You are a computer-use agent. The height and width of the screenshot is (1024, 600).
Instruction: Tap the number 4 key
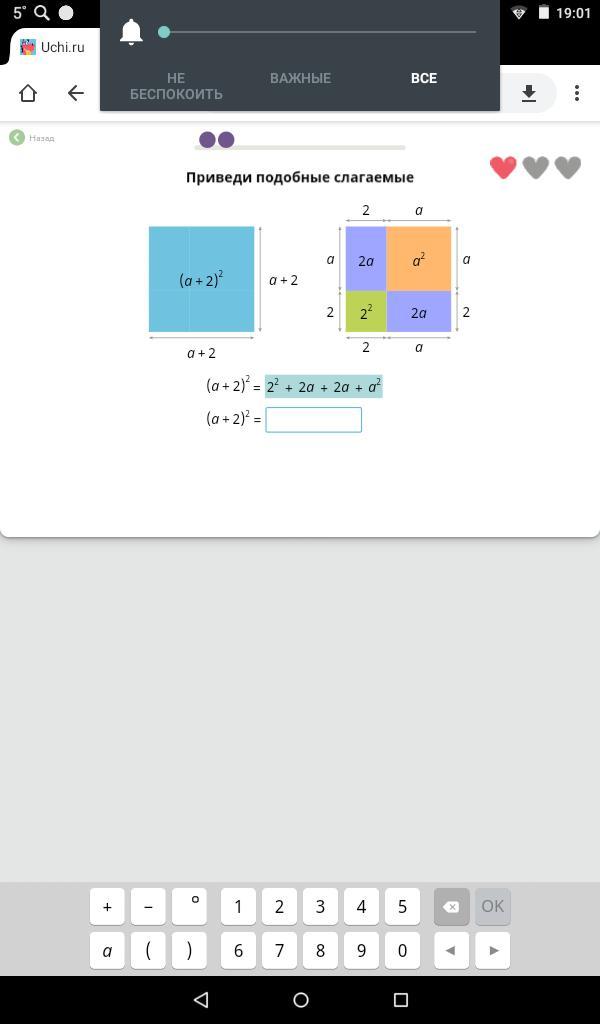tap(361, 906)
